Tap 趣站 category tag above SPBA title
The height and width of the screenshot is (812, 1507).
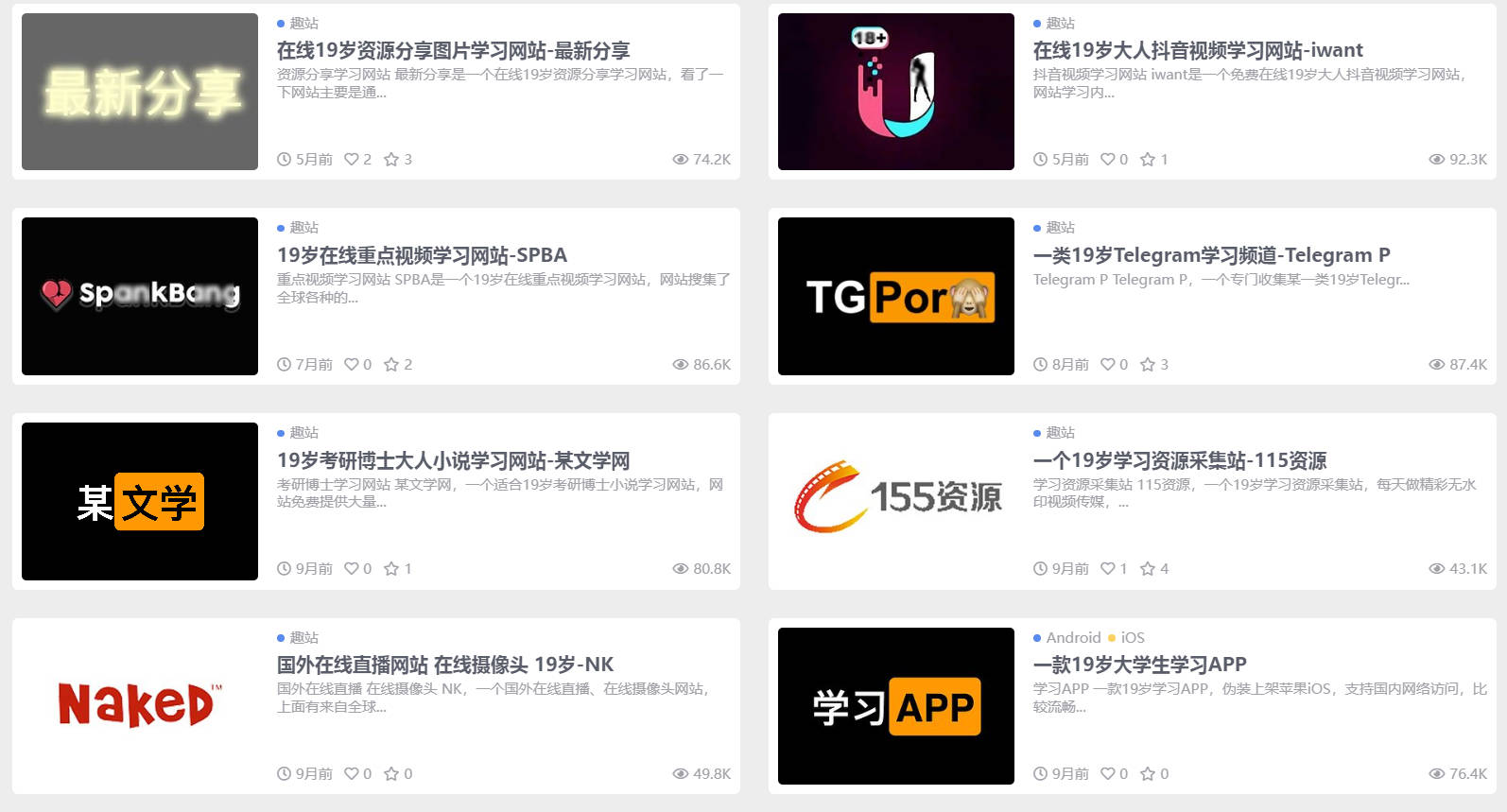[x=303, y=228]
